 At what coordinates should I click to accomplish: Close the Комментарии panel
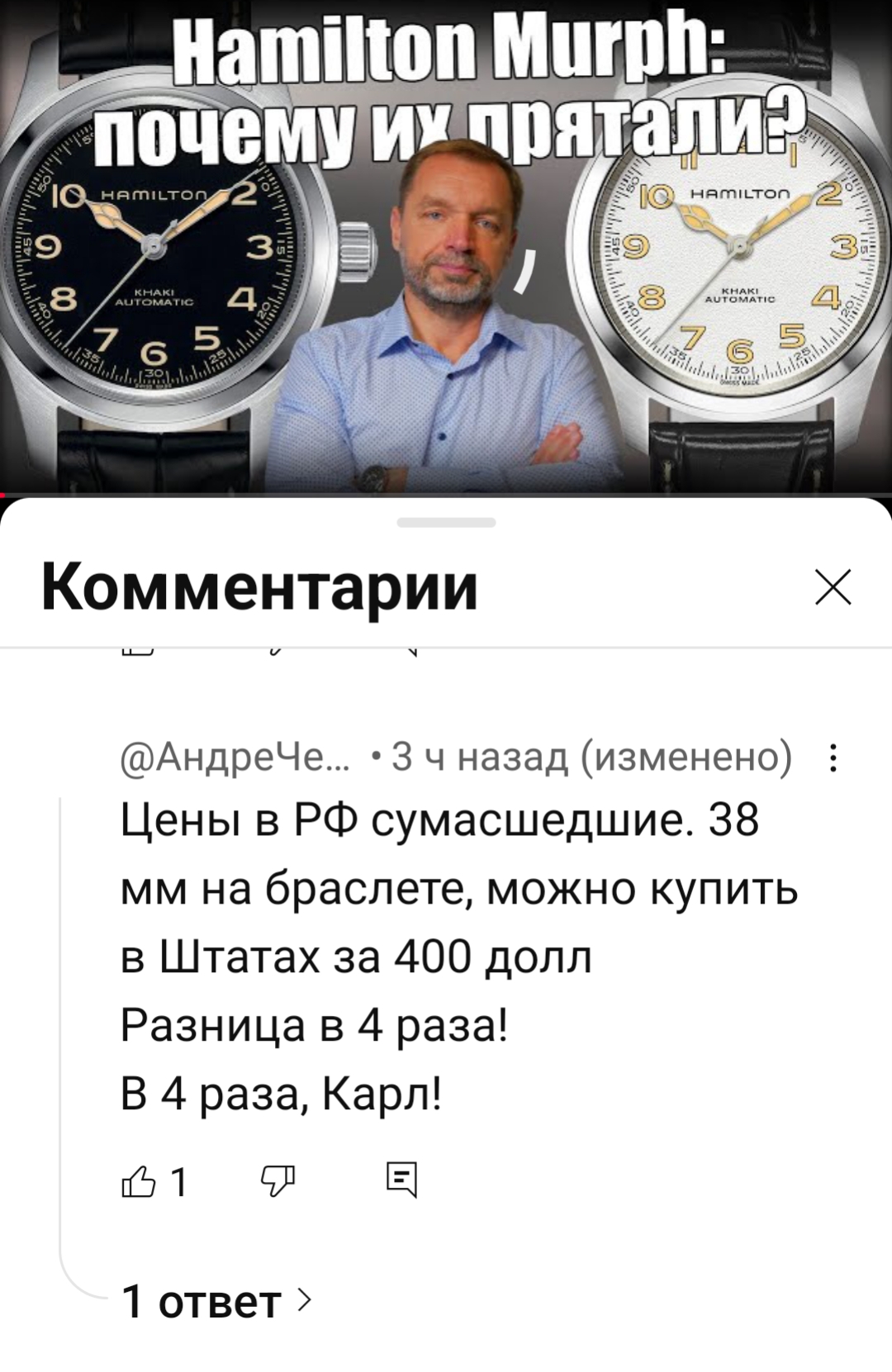pyautogui.click(x=833, y=588)
